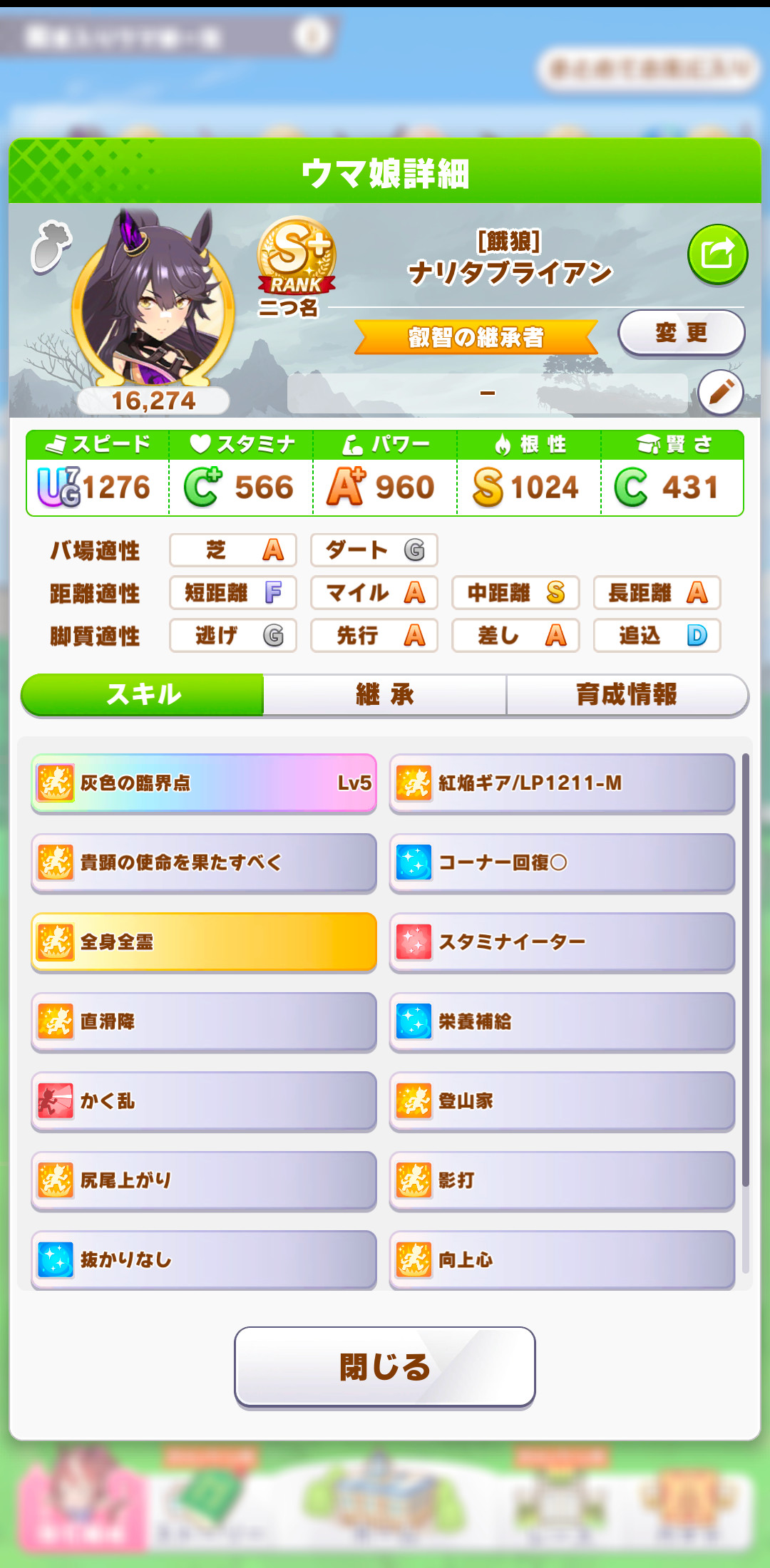Image resolution: width=770 pixels, height=1568 pixels.
Task: Open the 尻尾上がり skill
Action: [204, 1180]
